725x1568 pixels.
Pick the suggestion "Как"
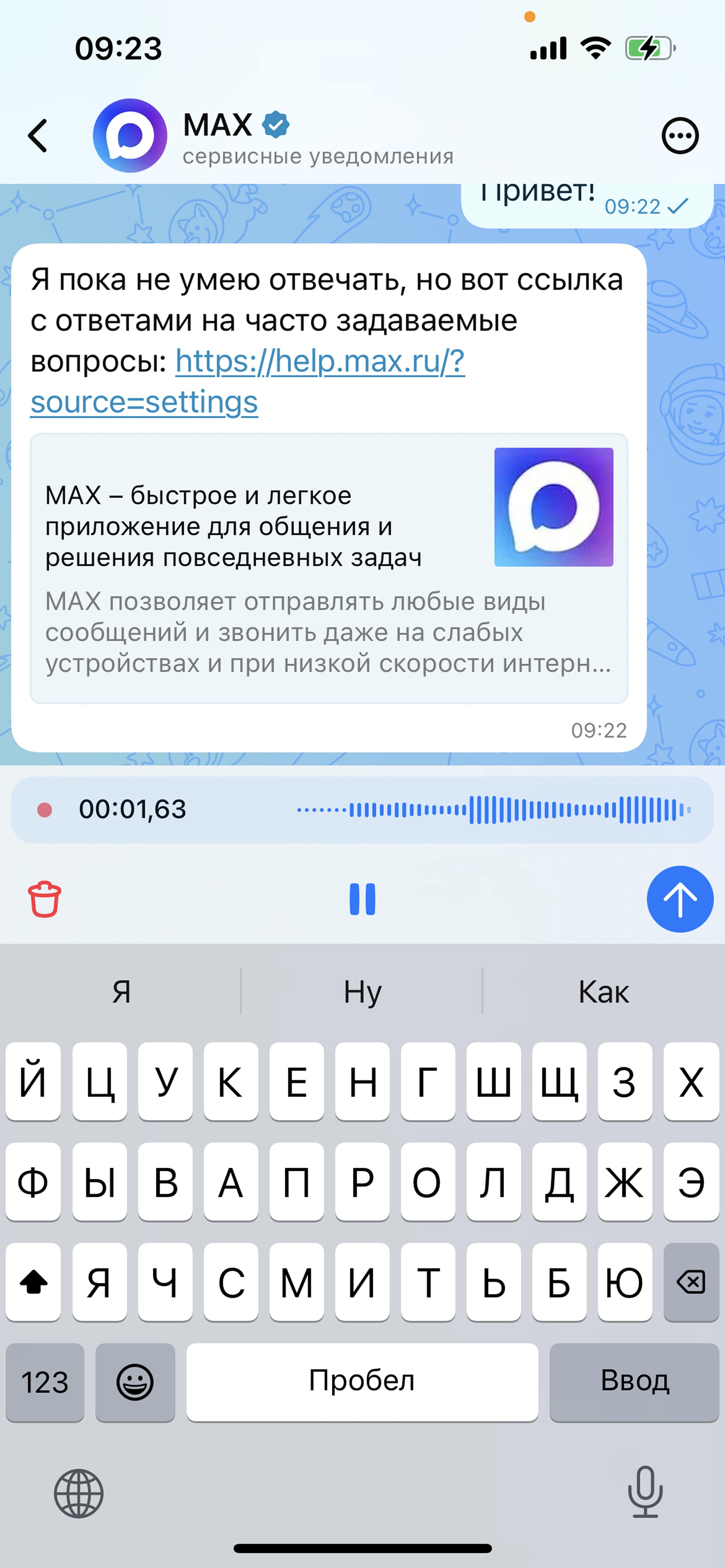[x=603, y=992]
